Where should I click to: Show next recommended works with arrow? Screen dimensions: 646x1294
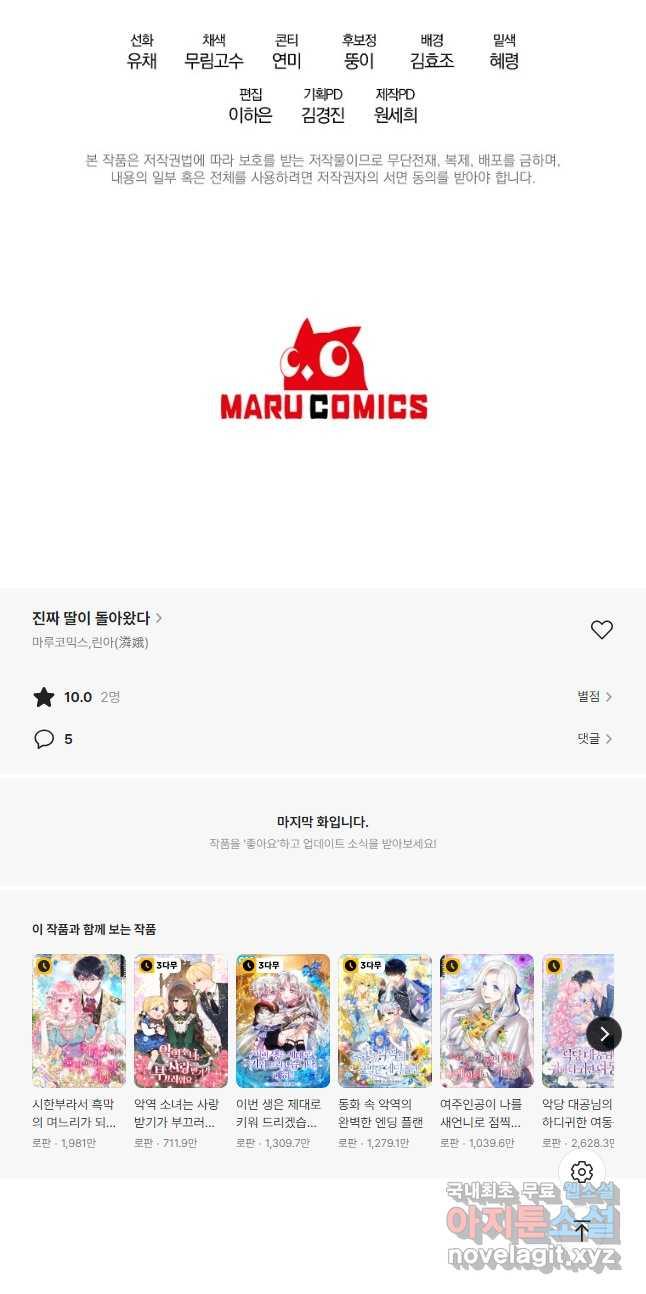[x=603, y=1034]
